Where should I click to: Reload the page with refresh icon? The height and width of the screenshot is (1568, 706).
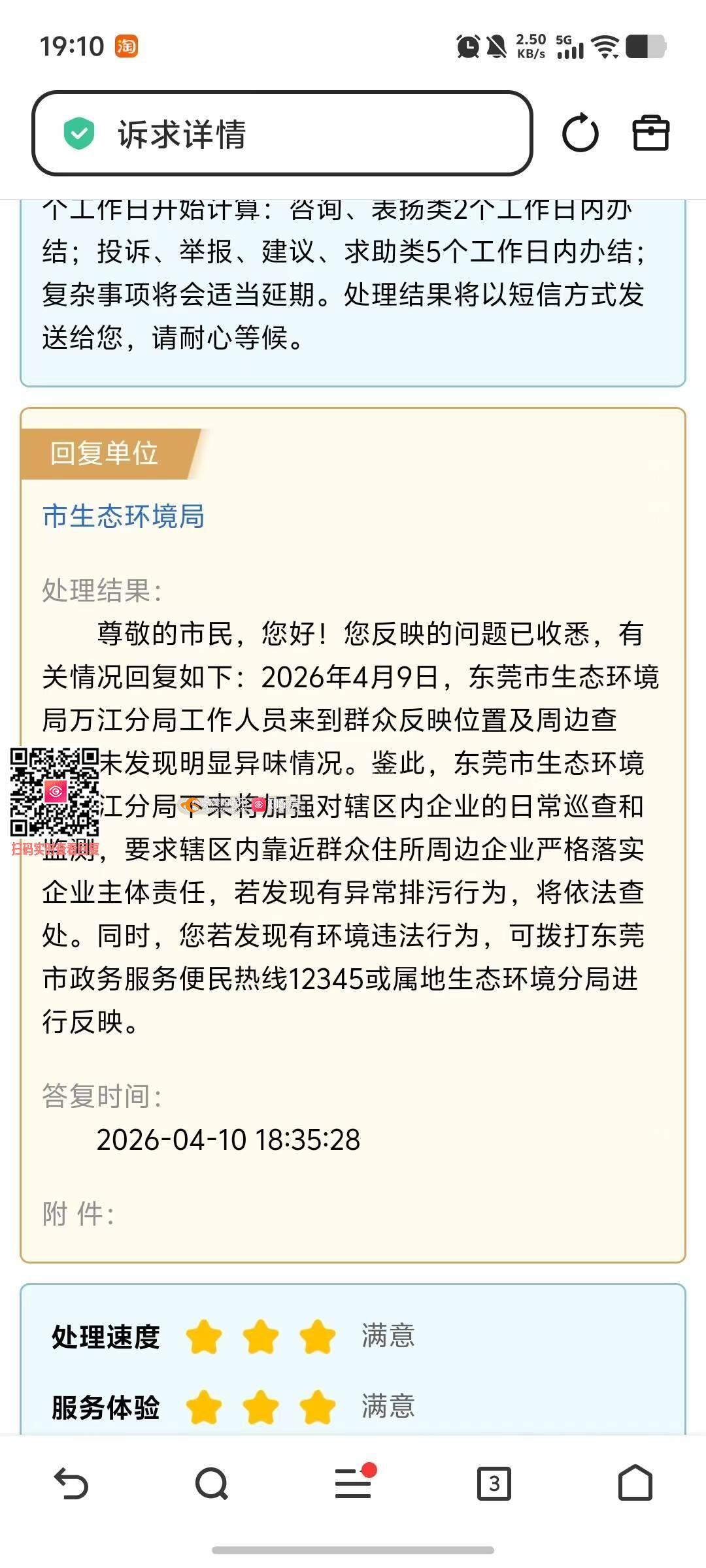click(580, 133)
